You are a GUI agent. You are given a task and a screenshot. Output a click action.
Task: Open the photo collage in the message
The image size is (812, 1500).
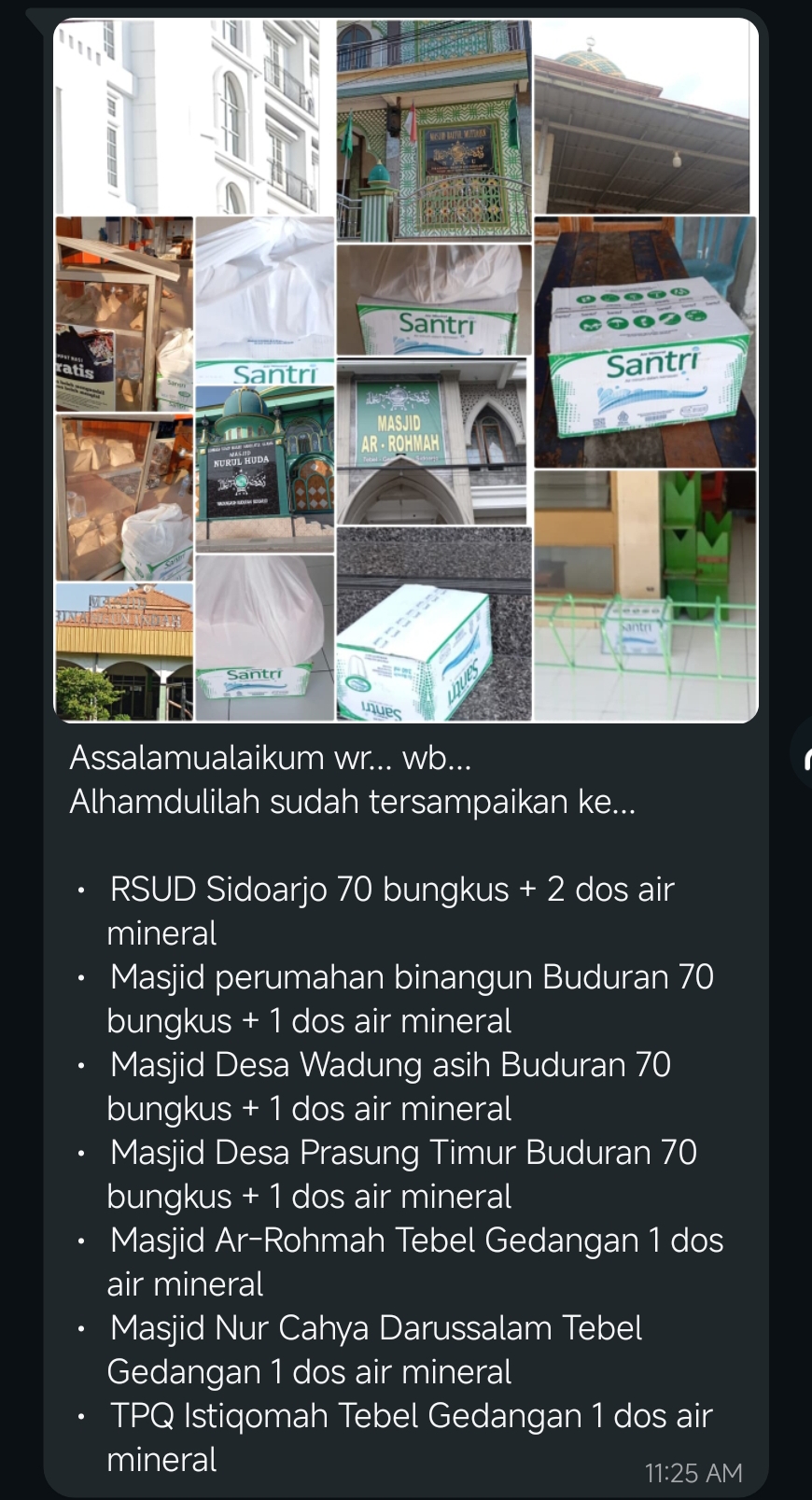tap(406, 371)
